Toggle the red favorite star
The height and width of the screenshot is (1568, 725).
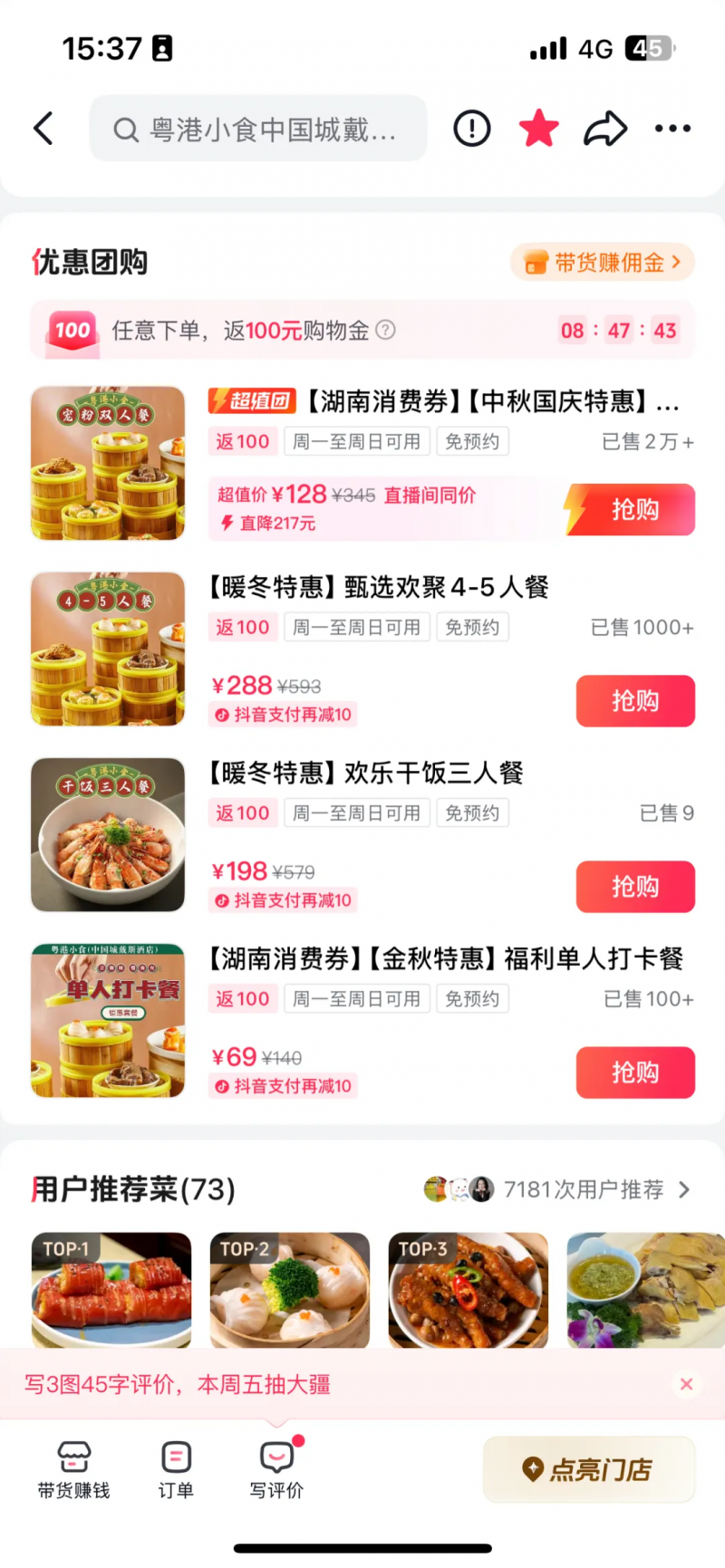tap(538, 129)
